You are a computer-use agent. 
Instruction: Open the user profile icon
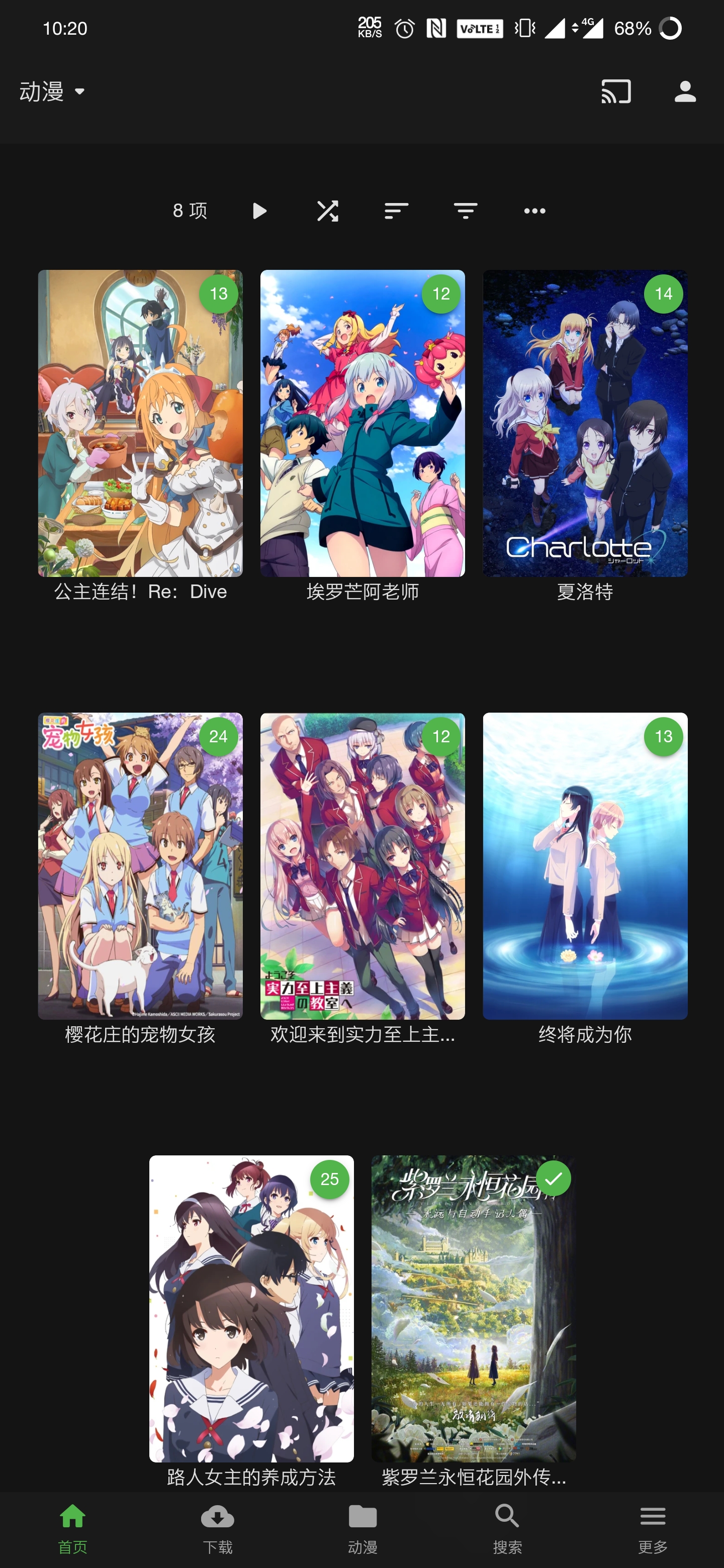point(685,92)
